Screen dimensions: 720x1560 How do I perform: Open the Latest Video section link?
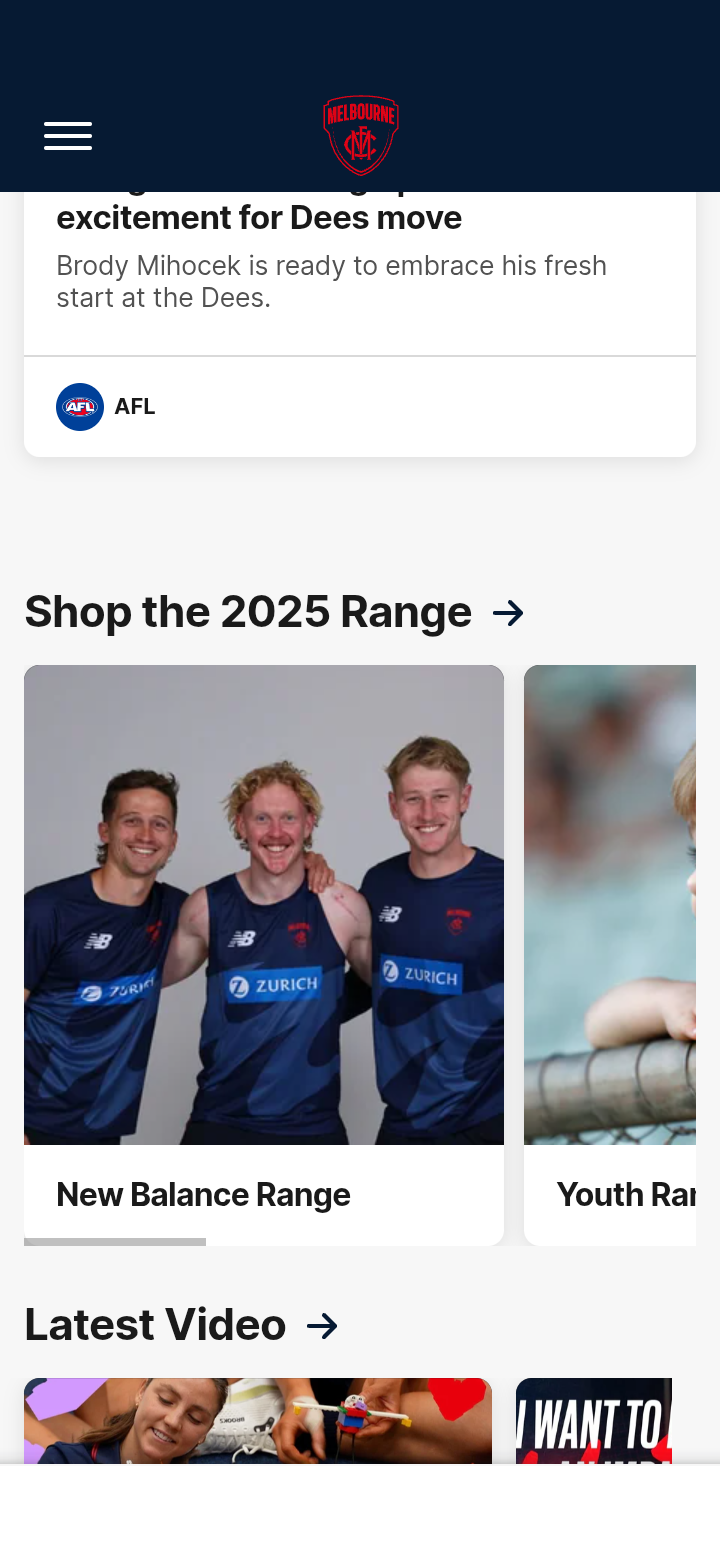coord(181,1325)
